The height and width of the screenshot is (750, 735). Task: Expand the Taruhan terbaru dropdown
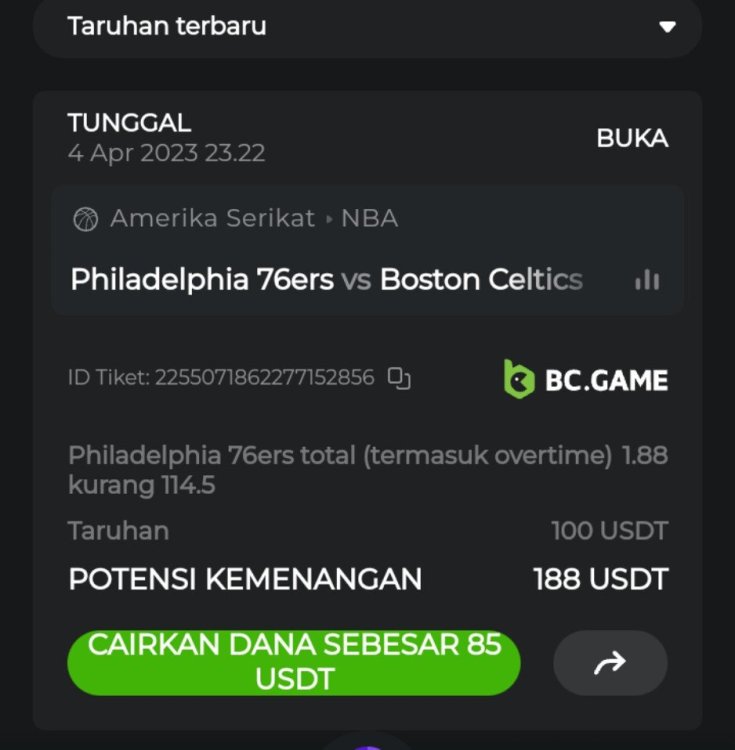667,27
